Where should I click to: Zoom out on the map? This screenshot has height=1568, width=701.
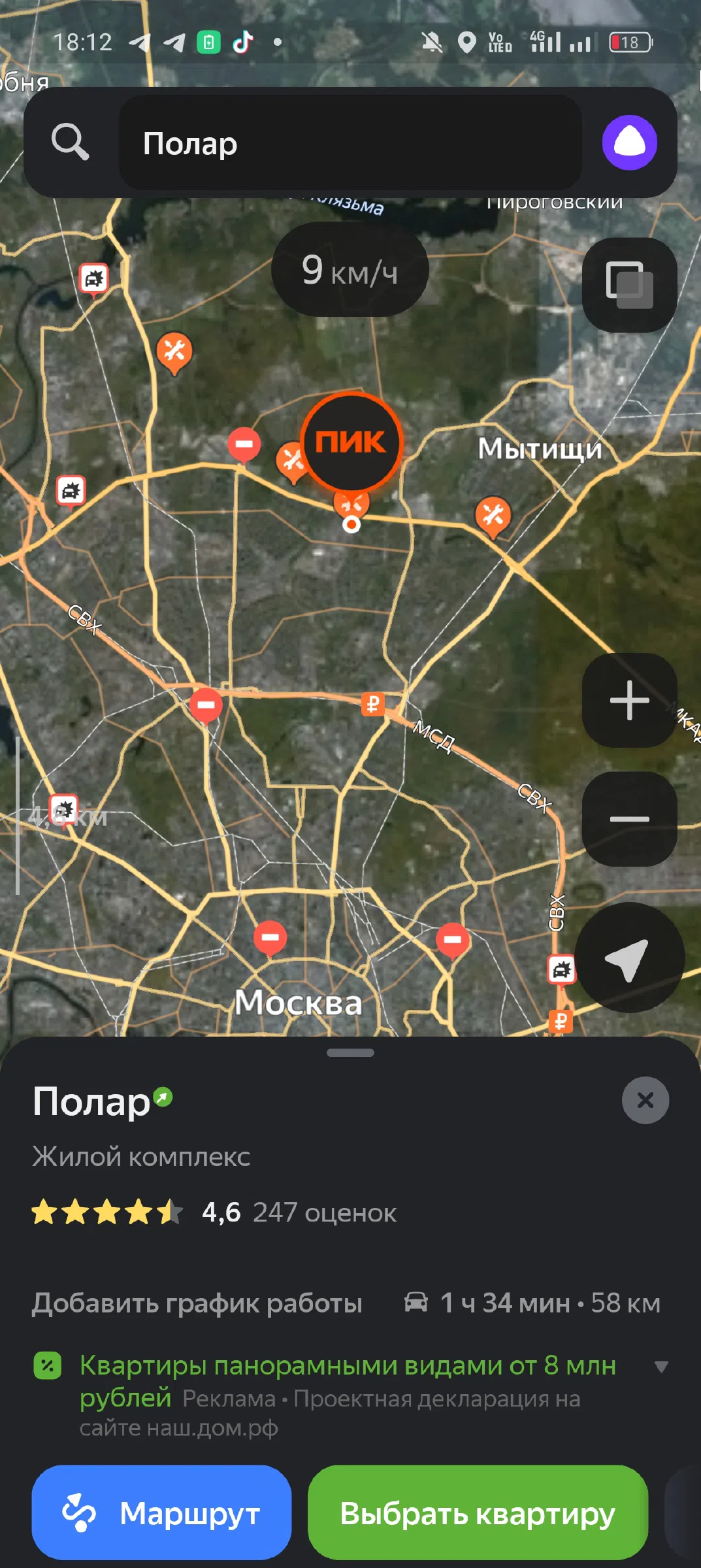click(x=629, y=818)
